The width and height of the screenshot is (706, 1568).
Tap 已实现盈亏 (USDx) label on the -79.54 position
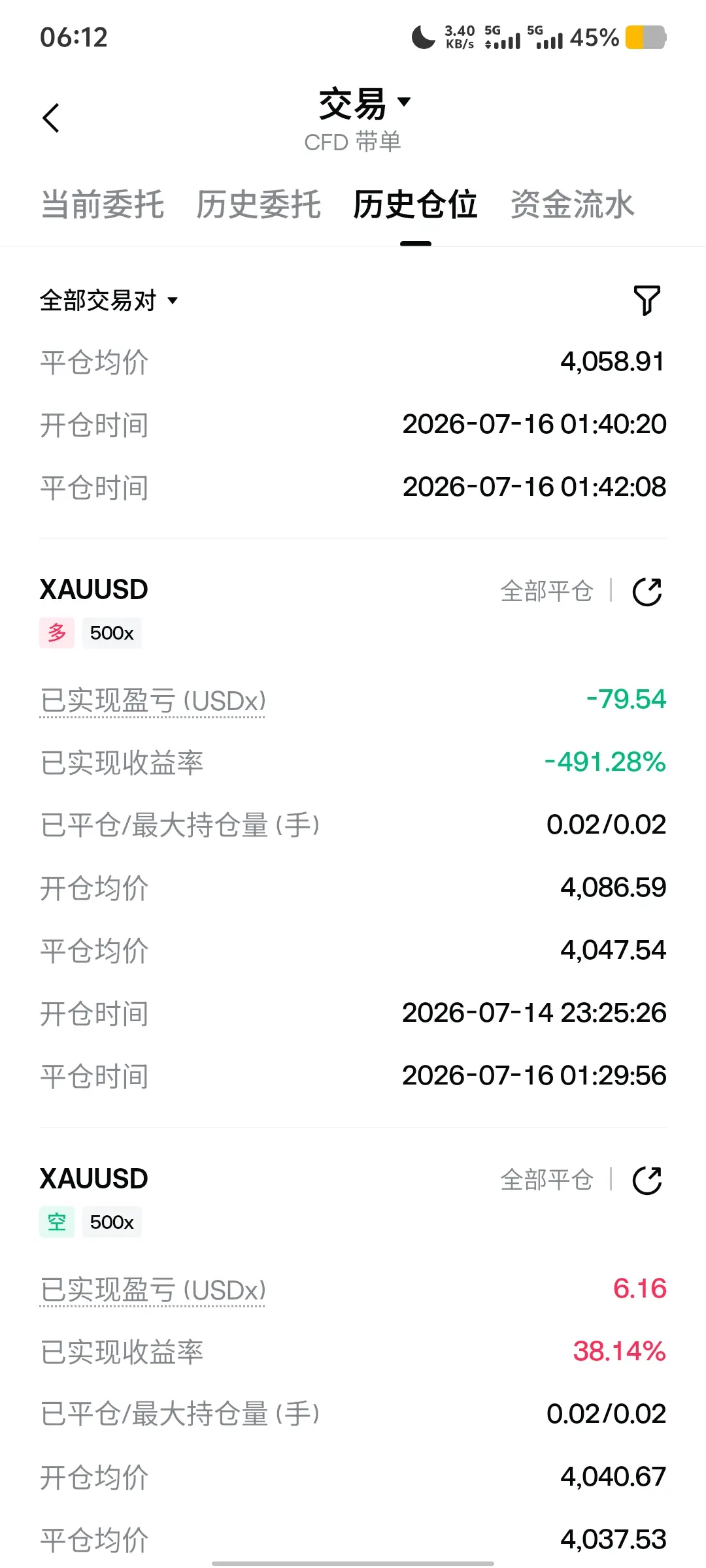pos(153,700)
